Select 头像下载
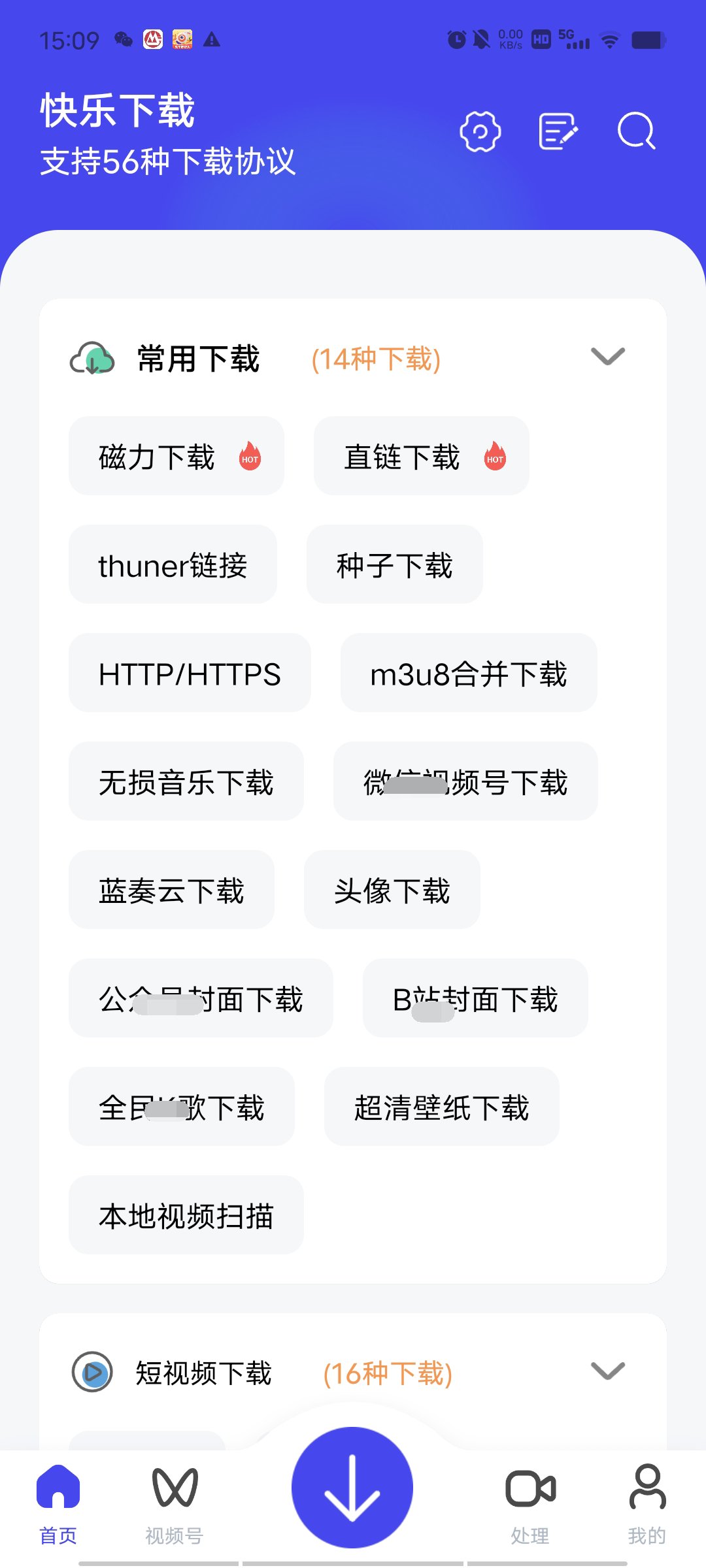The height and width of the screenshot is (1568, 706). click(x=392, y=890)
